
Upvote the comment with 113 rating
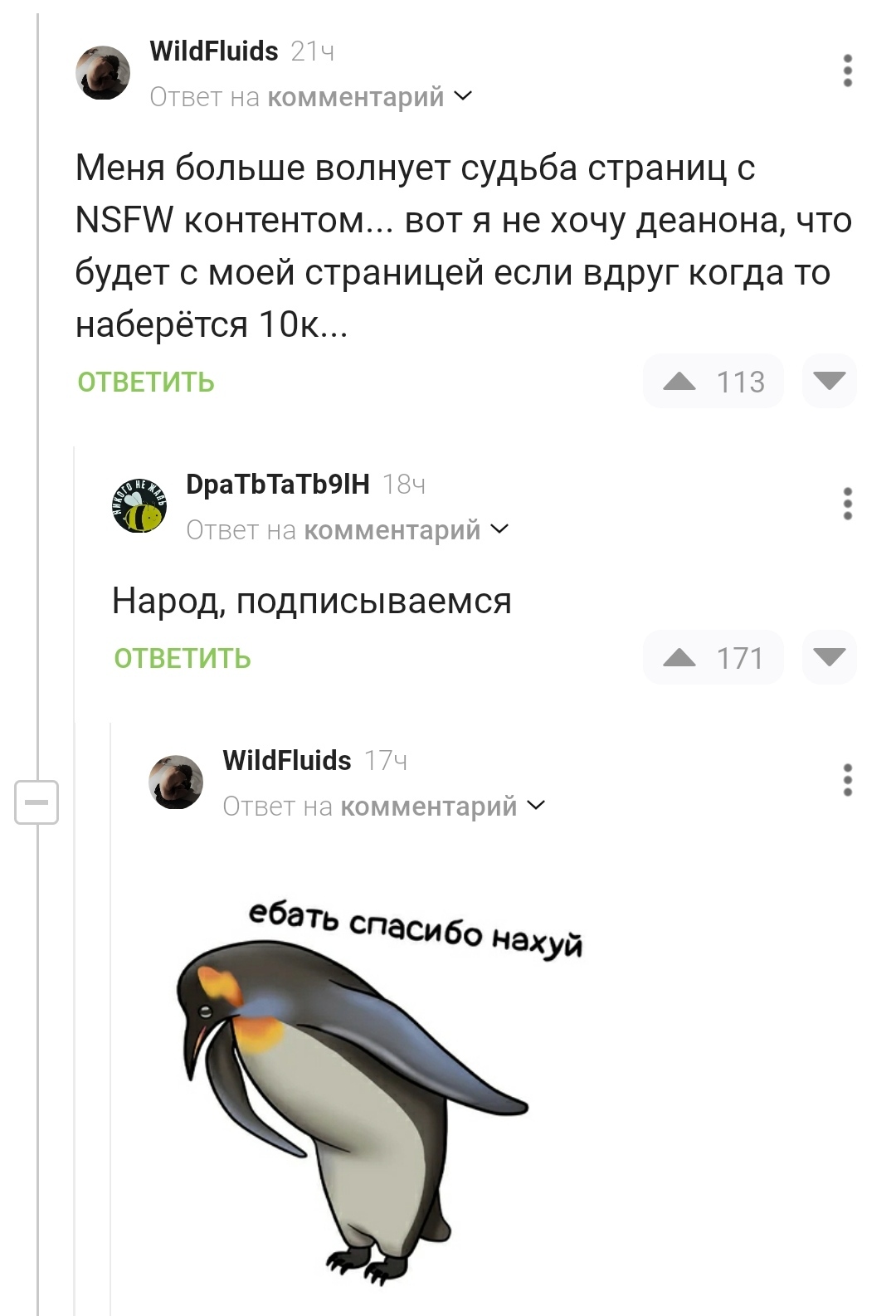coord(680,382)
